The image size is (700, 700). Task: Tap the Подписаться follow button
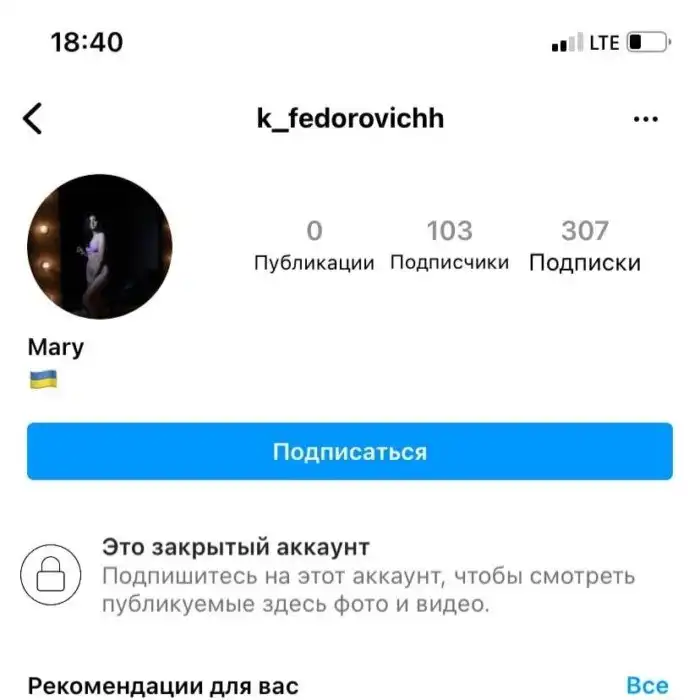pos(349,452)
